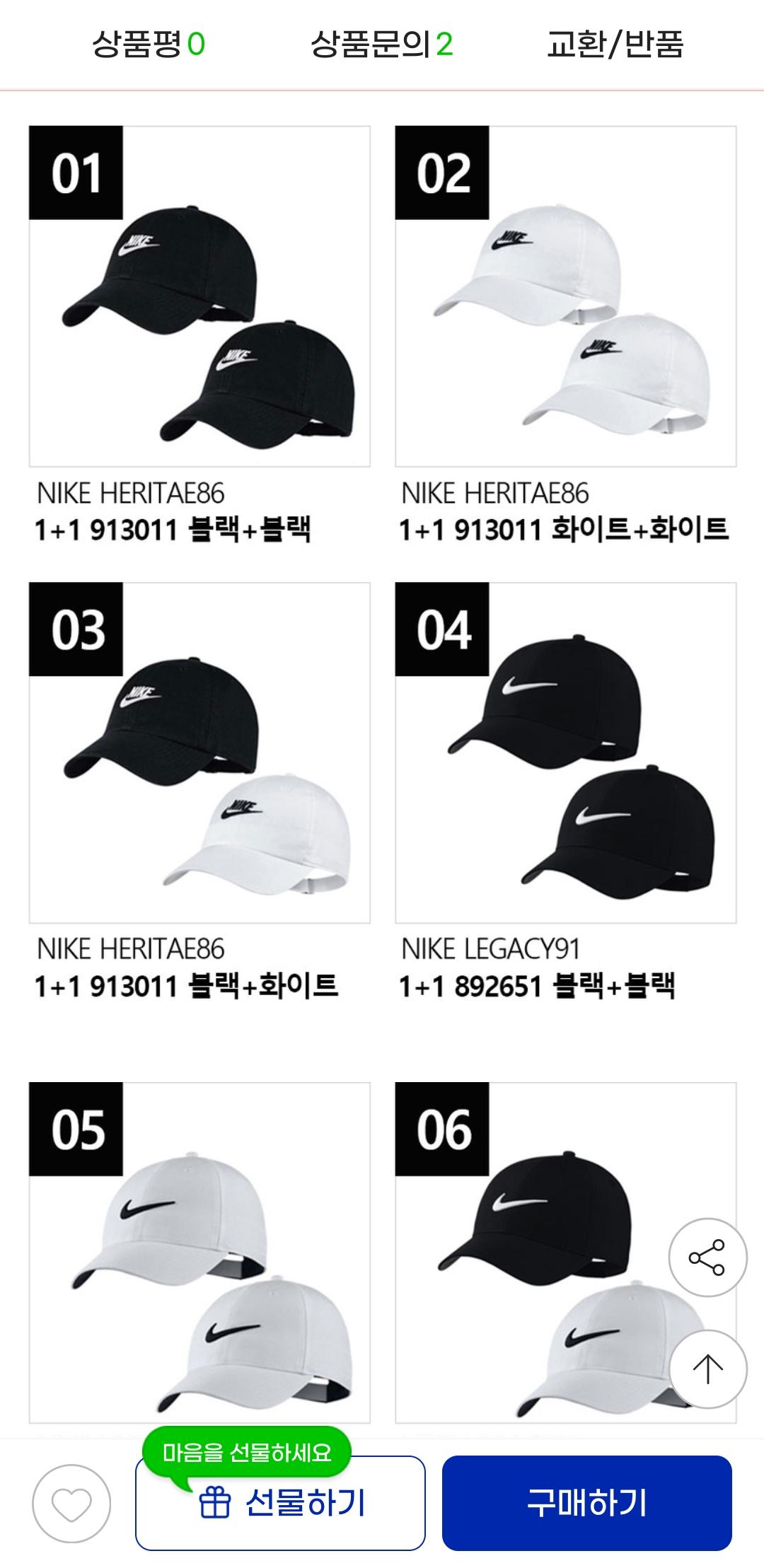This screenshot has width=764, height=1568.
Task: Switch to the 상품평 tab
Action: pos(149,45)
